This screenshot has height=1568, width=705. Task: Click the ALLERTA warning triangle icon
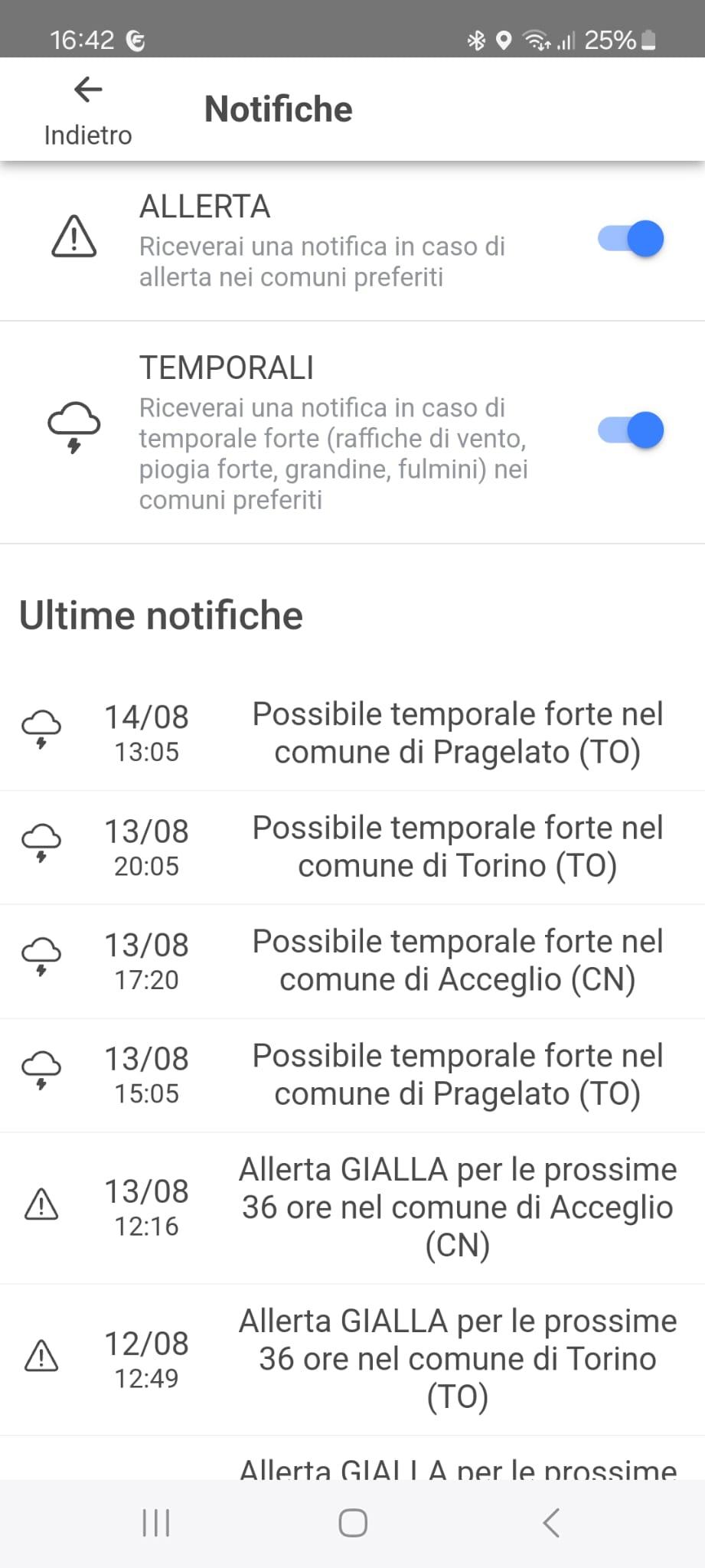point(73,238)
